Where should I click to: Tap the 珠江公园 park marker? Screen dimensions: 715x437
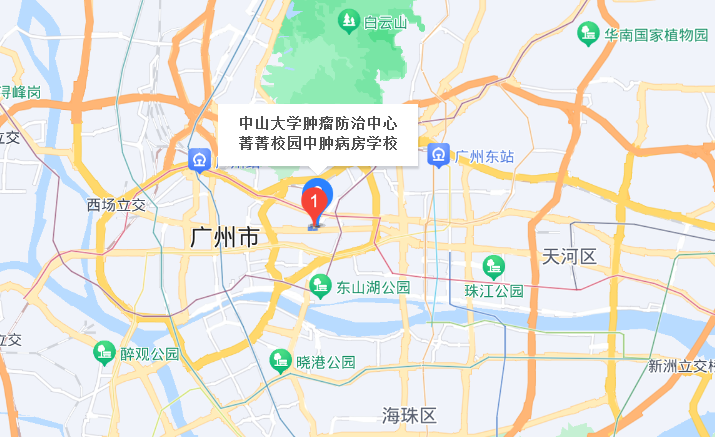(x=492, y=266)
